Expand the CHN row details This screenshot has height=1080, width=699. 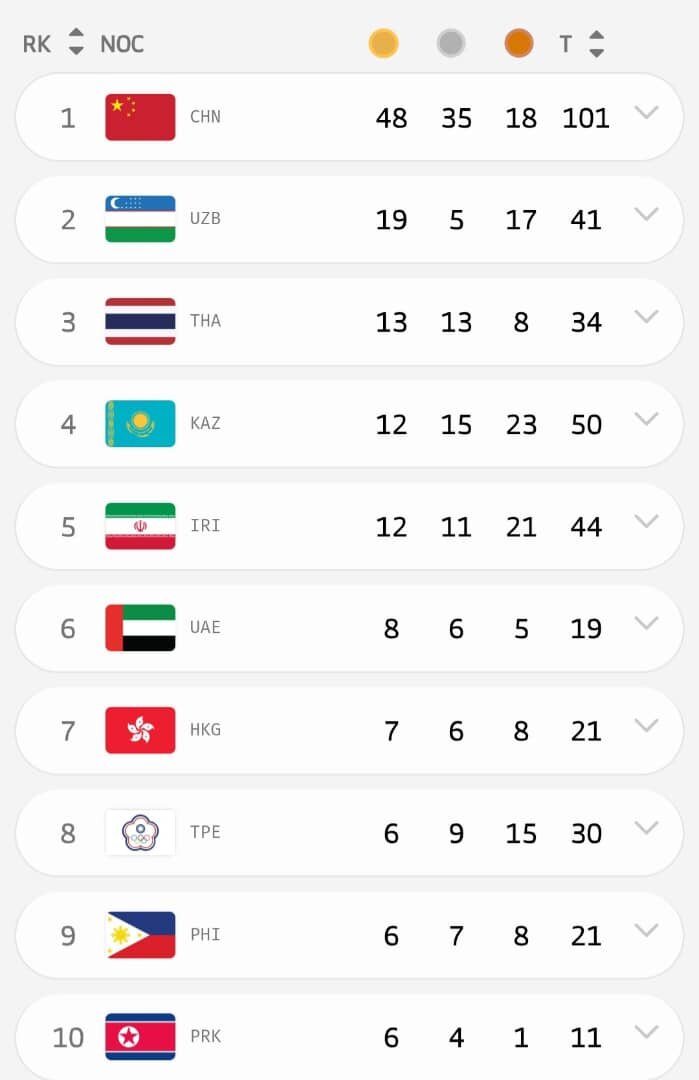[x=646, y=113]
